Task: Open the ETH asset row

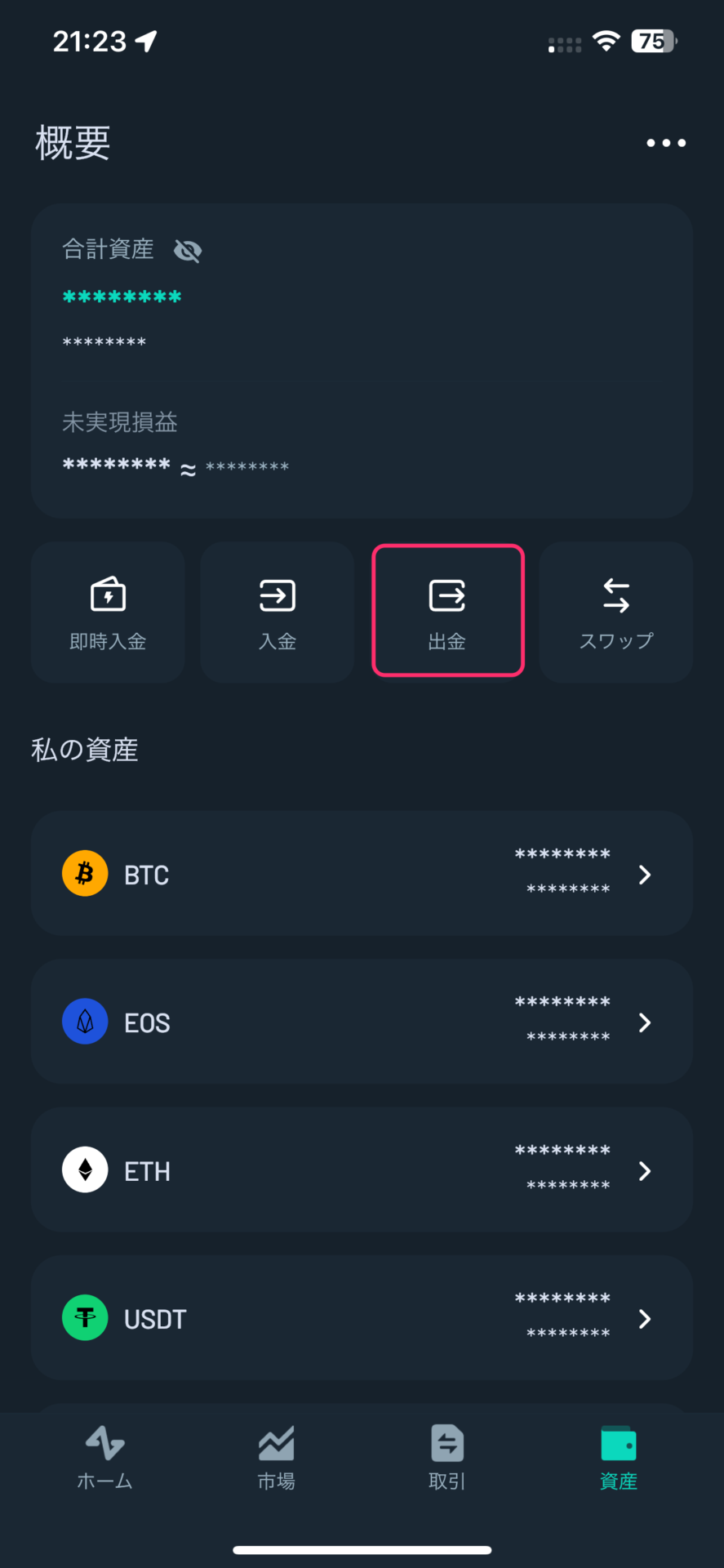Action: point(362,1170)
